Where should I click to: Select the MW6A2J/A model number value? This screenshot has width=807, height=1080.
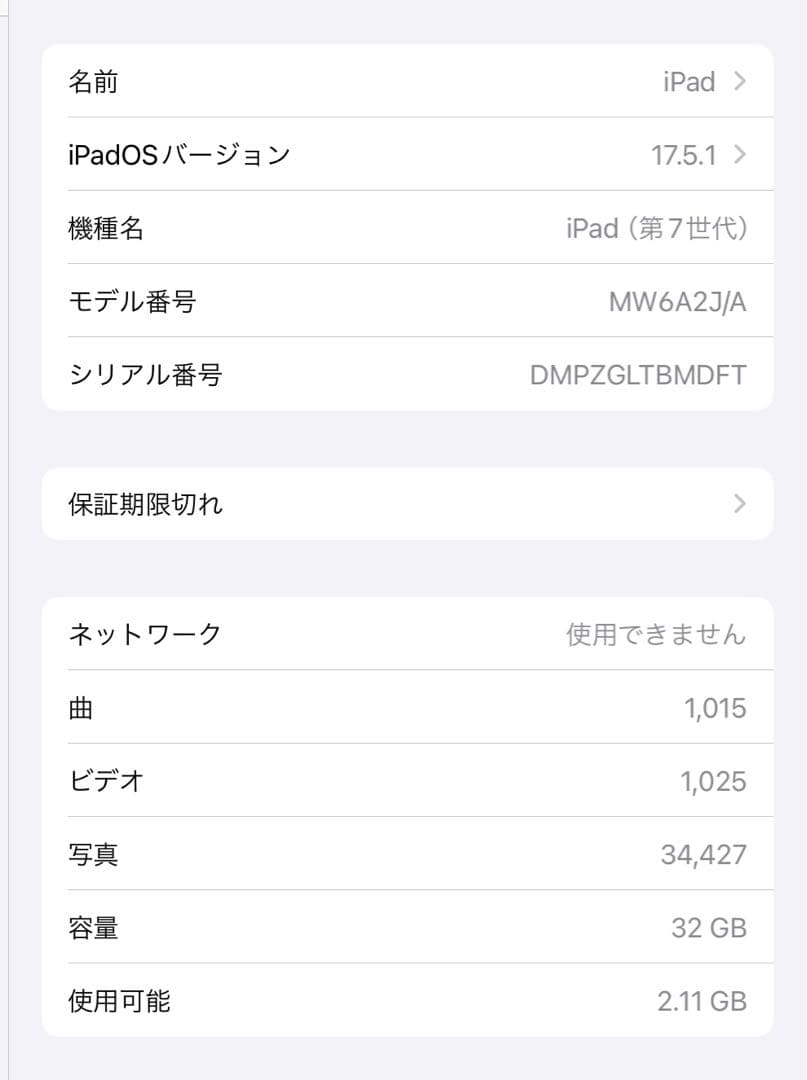point(678,301)
